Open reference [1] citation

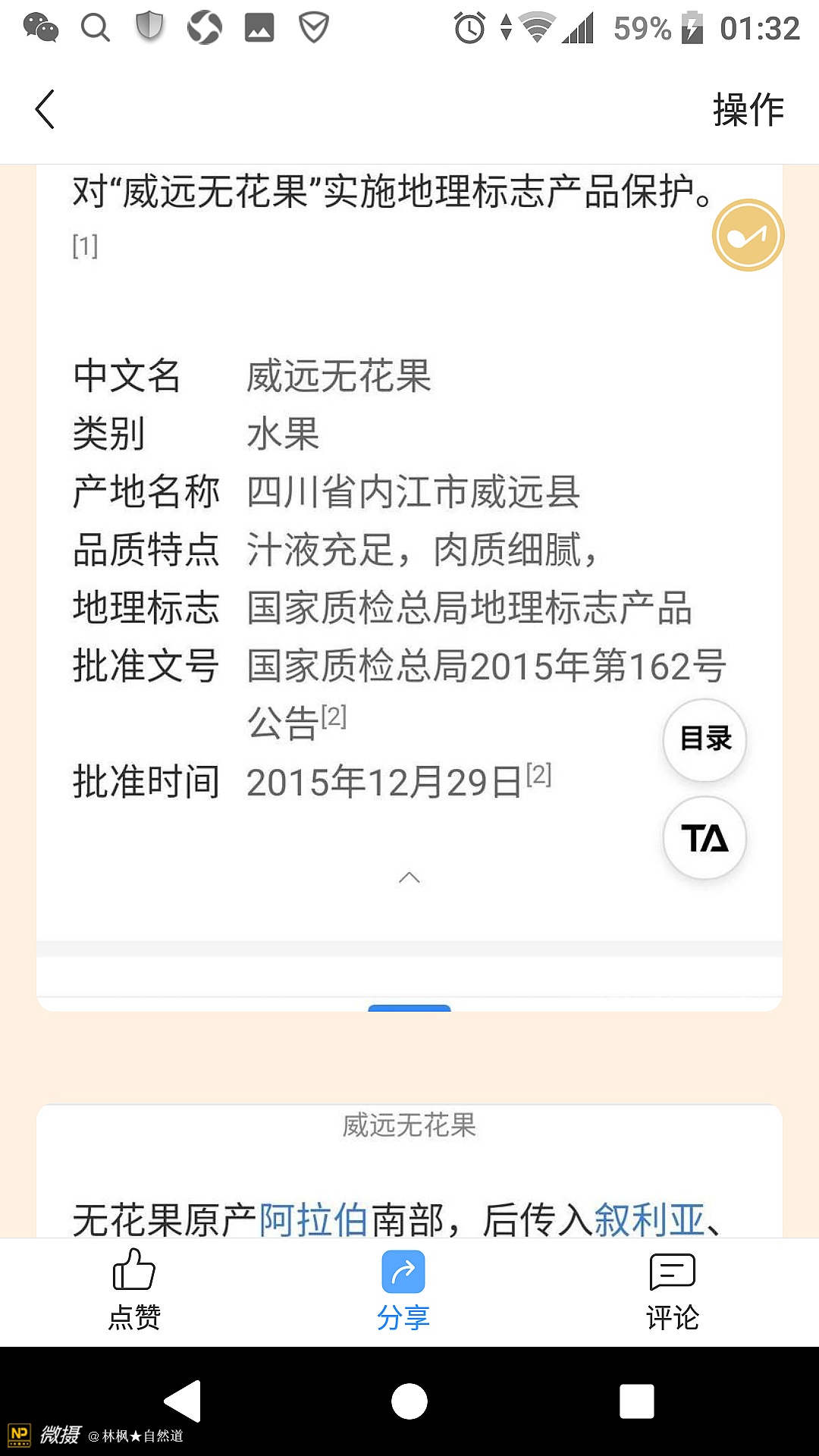(x=85, y=246)
